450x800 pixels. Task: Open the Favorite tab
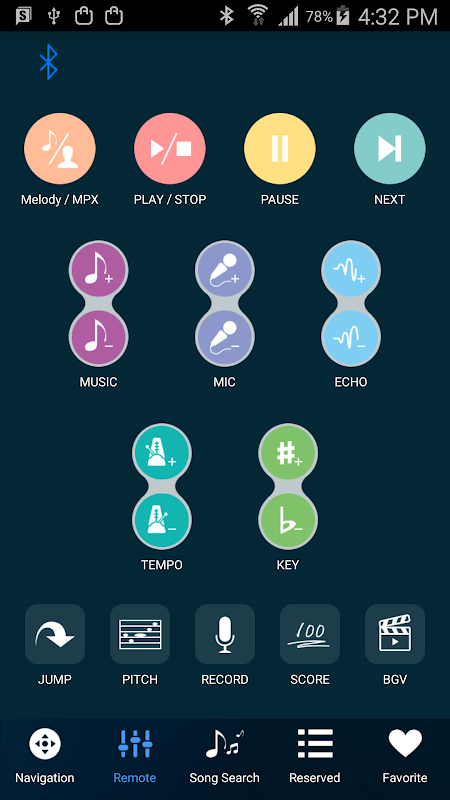(405, 757)
